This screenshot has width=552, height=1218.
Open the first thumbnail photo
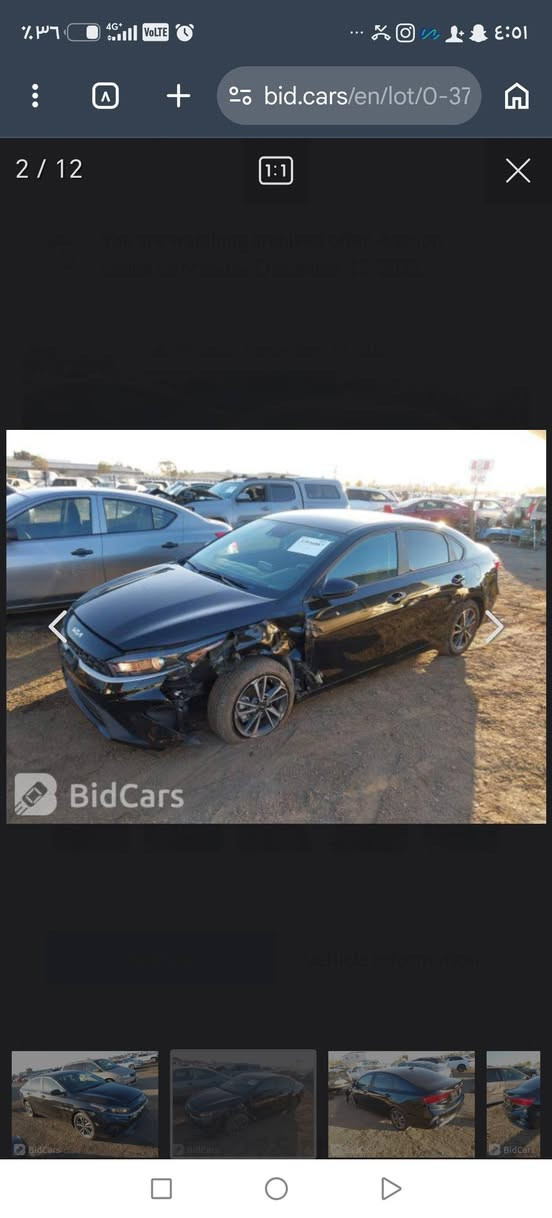(x=85, y=1104)
